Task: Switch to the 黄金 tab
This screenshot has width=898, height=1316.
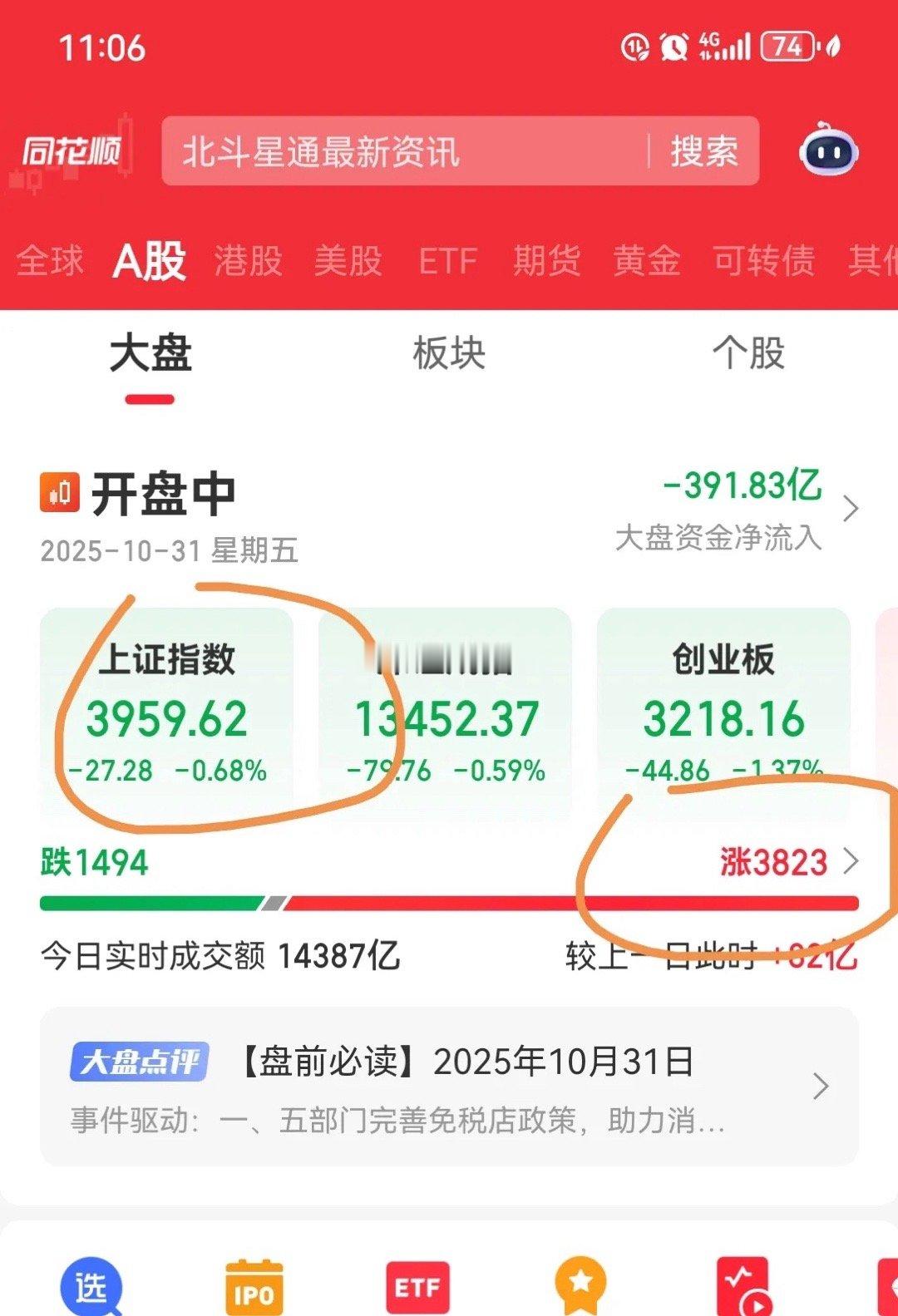Action: coord(646,261)
